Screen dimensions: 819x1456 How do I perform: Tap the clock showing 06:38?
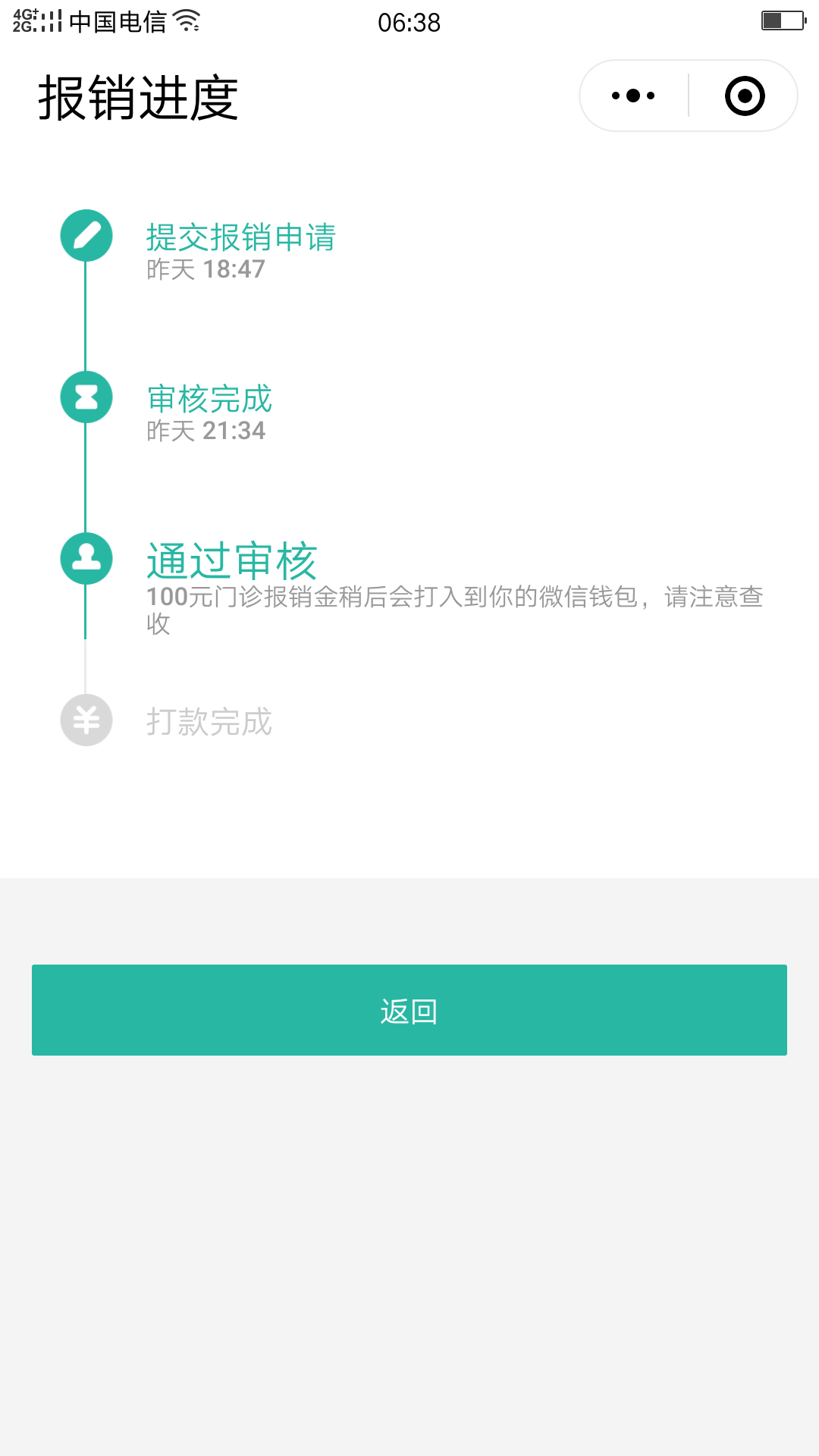(x=409, y=23)
